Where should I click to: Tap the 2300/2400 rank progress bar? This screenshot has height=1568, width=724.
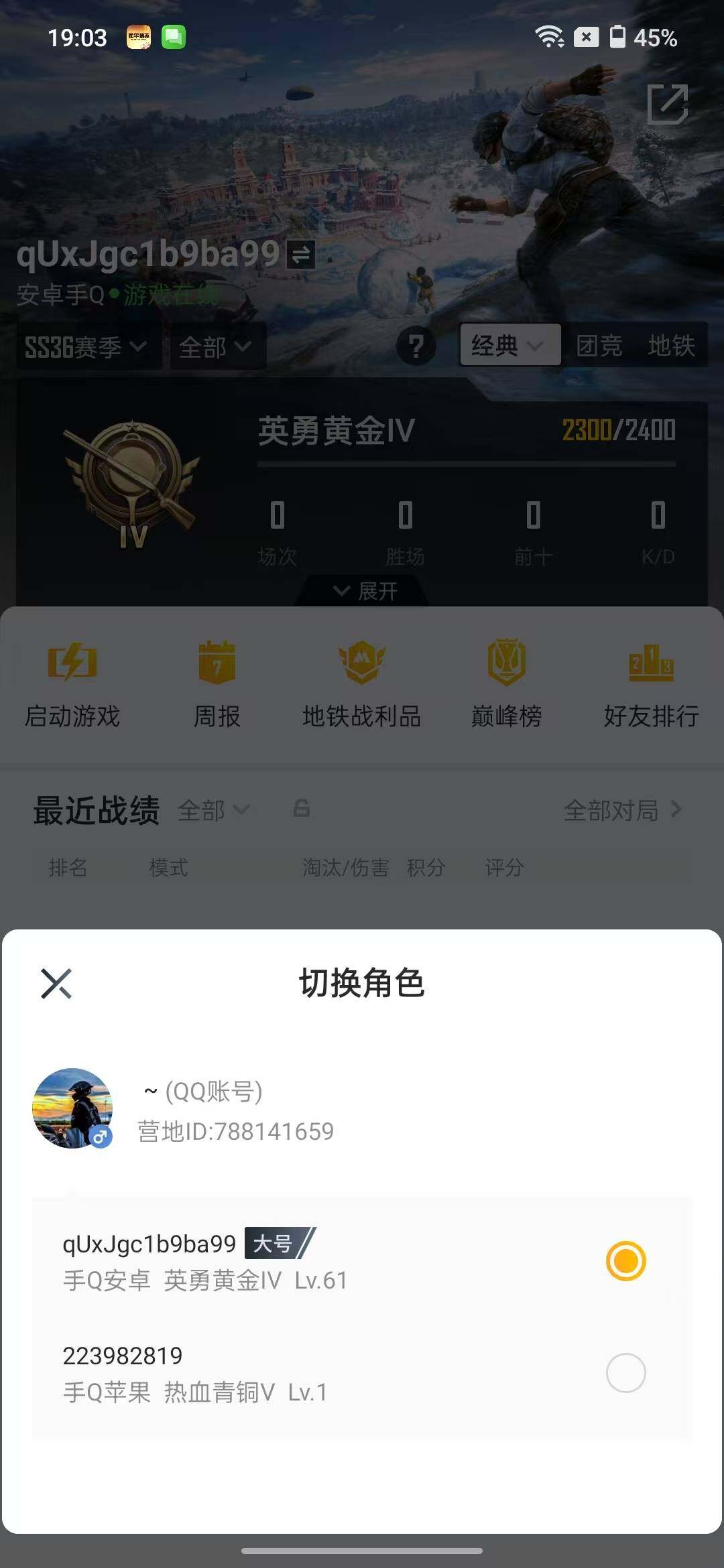(466, 462)
